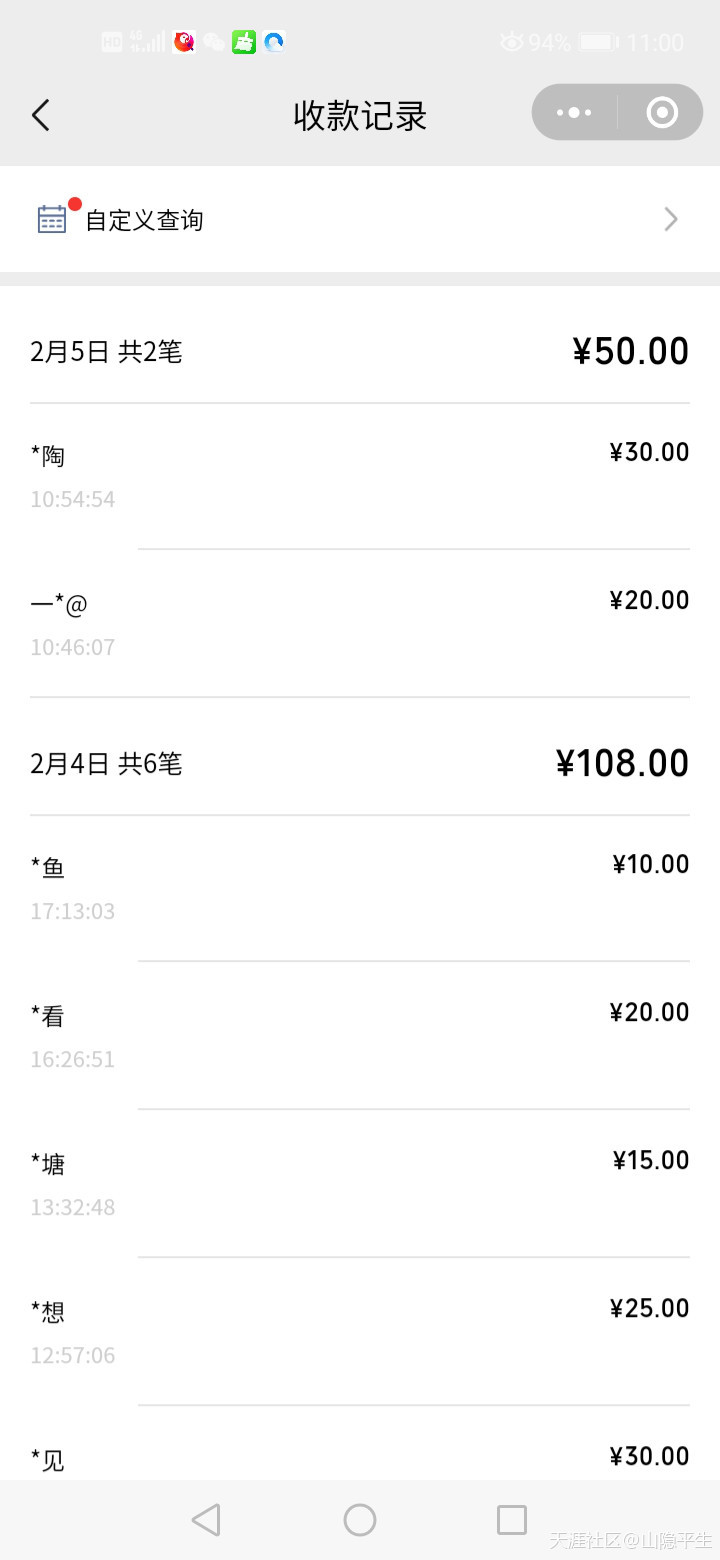The width and height of the screenshot is (720, 1560).
Task: Tap the system home button
Action: [x=360, y=1520]
